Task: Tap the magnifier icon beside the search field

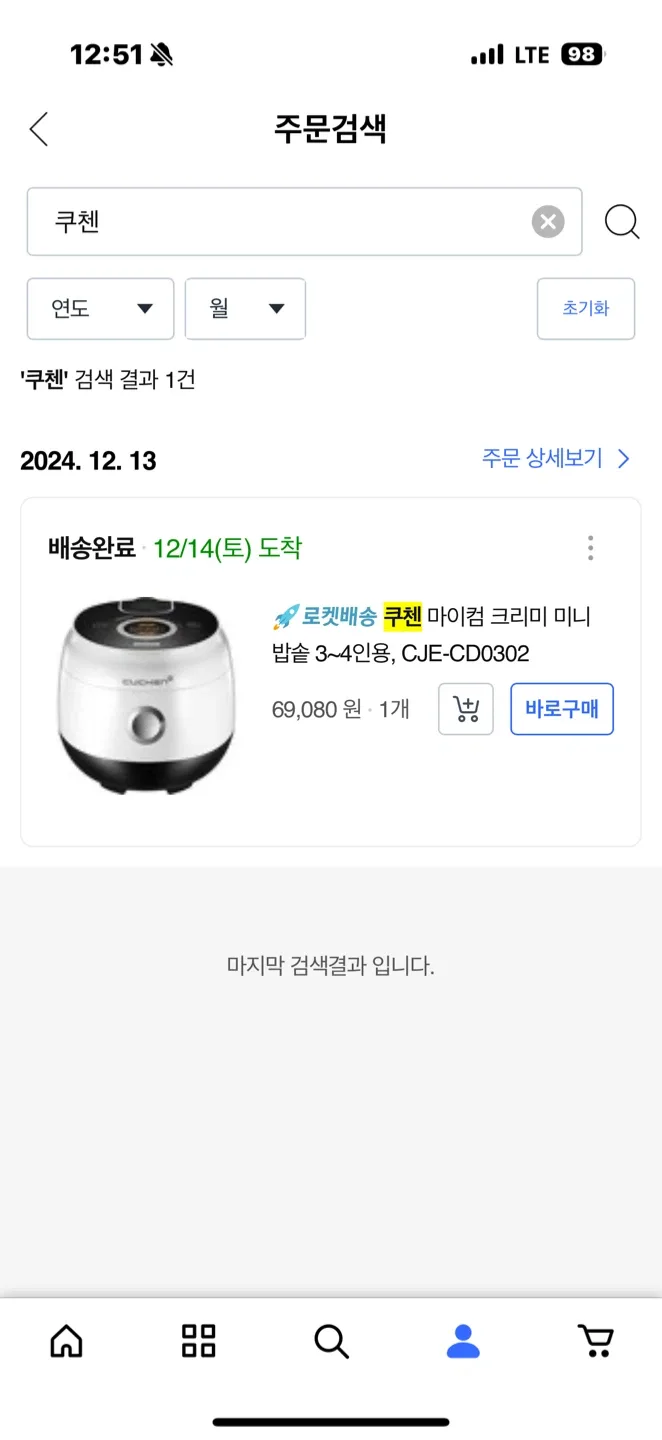Action: (x=622, y=222)
